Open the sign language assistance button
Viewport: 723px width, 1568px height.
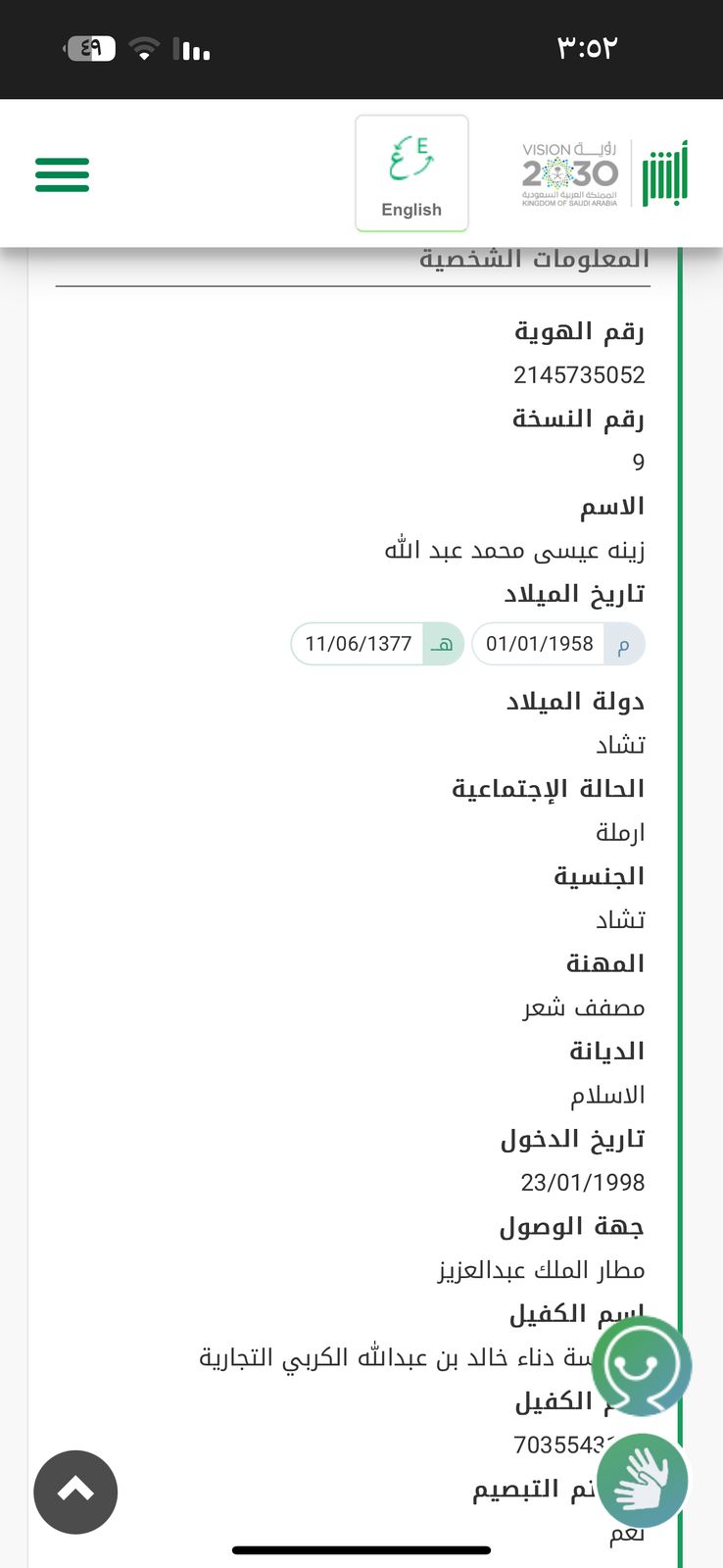click(642, 1480)
